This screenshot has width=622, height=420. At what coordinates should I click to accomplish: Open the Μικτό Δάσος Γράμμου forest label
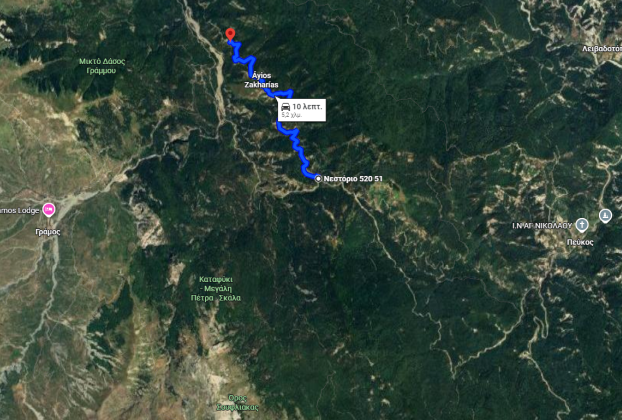104,66
